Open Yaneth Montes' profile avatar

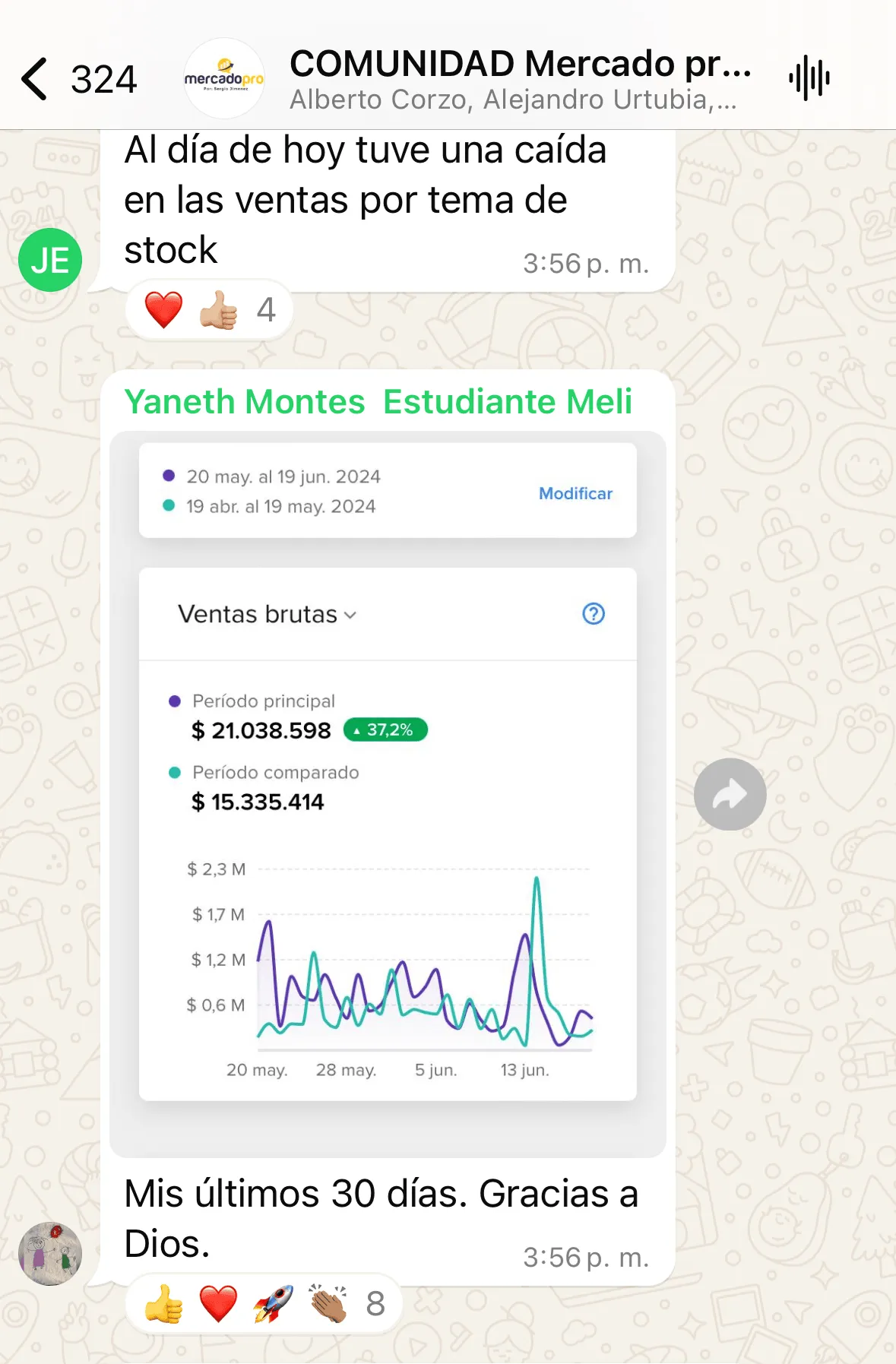50,1254
